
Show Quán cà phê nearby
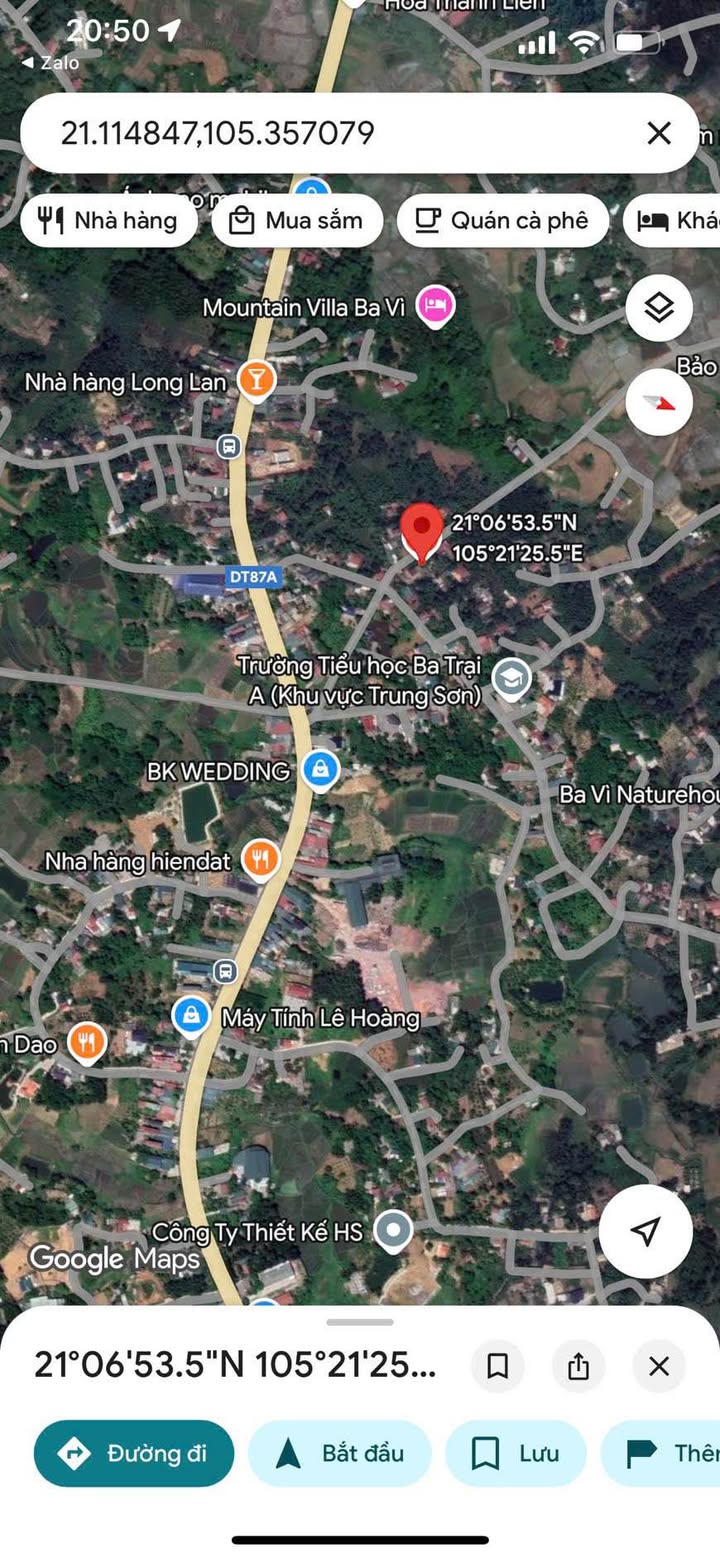pos(502,221)
